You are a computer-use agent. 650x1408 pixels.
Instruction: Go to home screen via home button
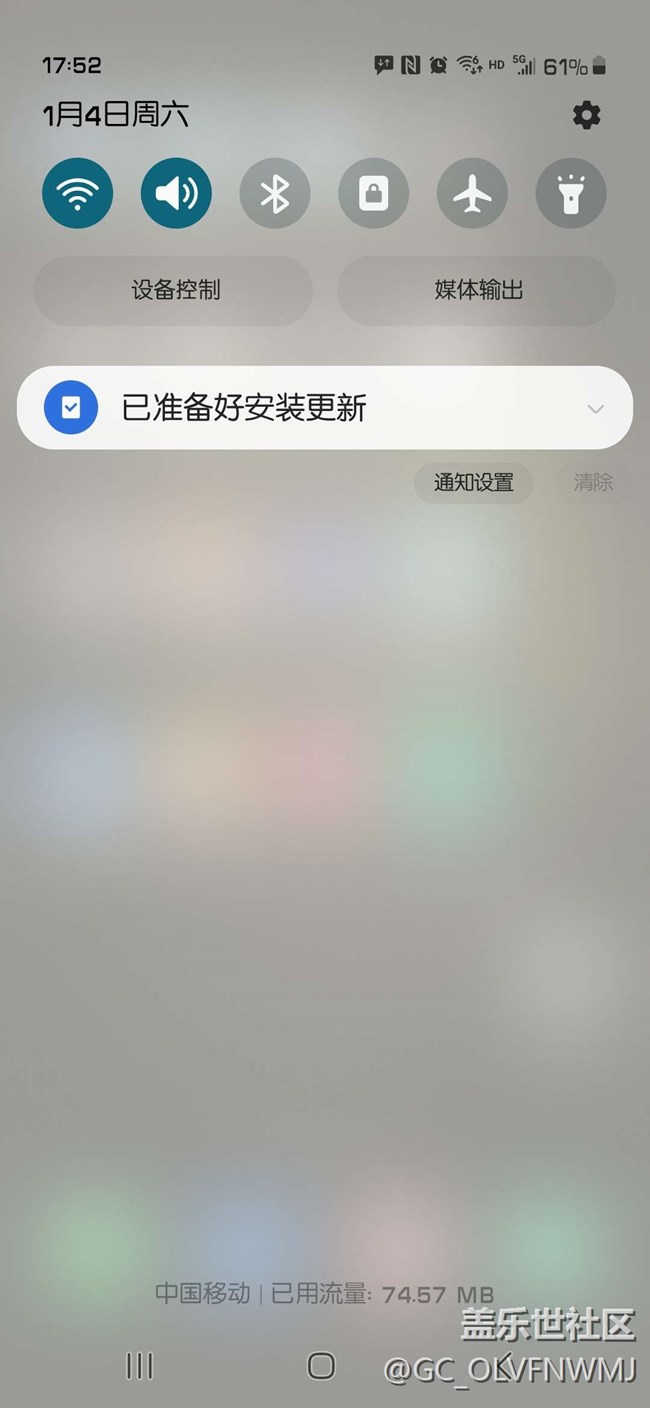[321, 1366]
